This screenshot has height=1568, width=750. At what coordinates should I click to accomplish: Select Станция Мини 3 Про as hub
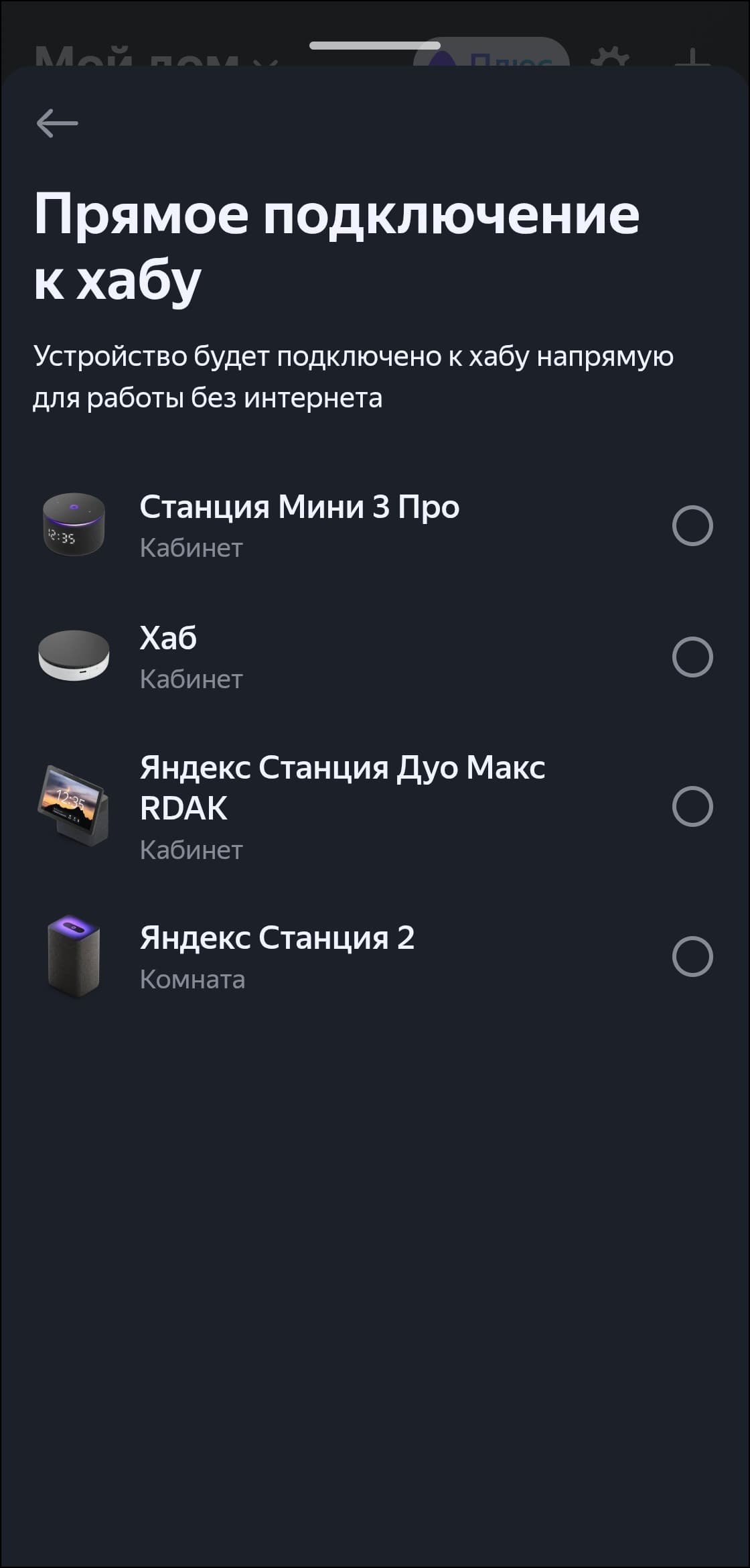(x=692, y=526)
